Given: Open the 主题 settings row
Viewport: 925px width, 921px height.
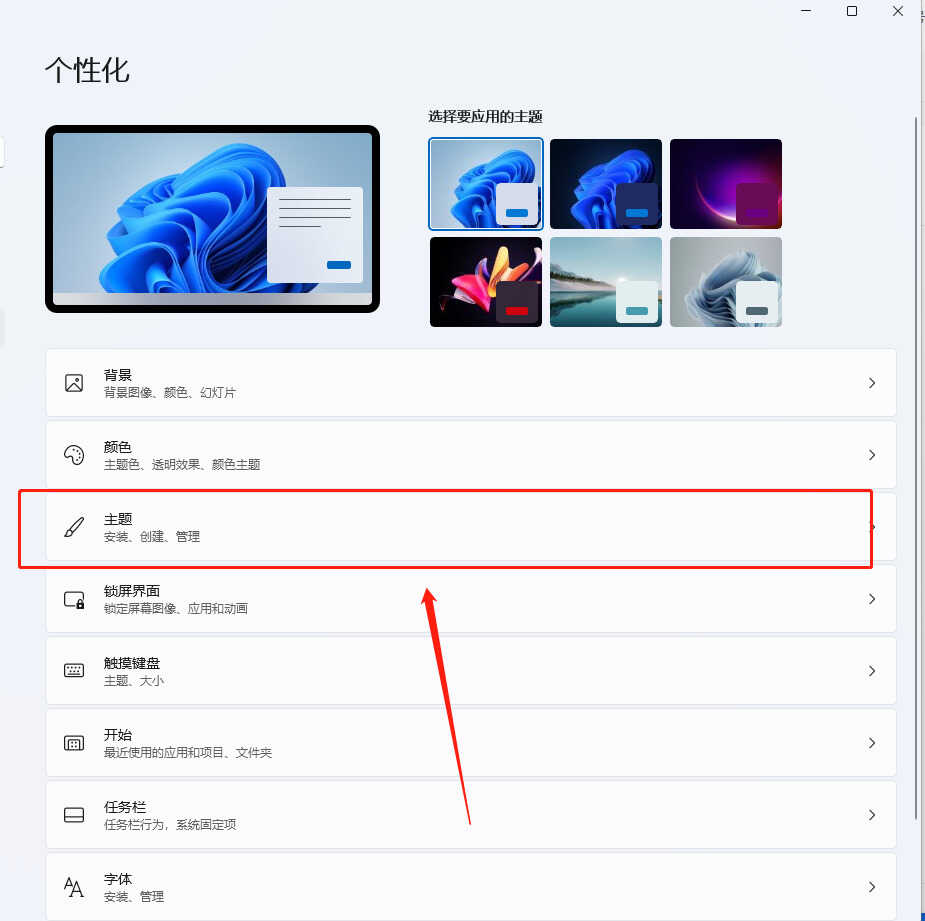Looking at the screenshot, I should coord(470,527).
